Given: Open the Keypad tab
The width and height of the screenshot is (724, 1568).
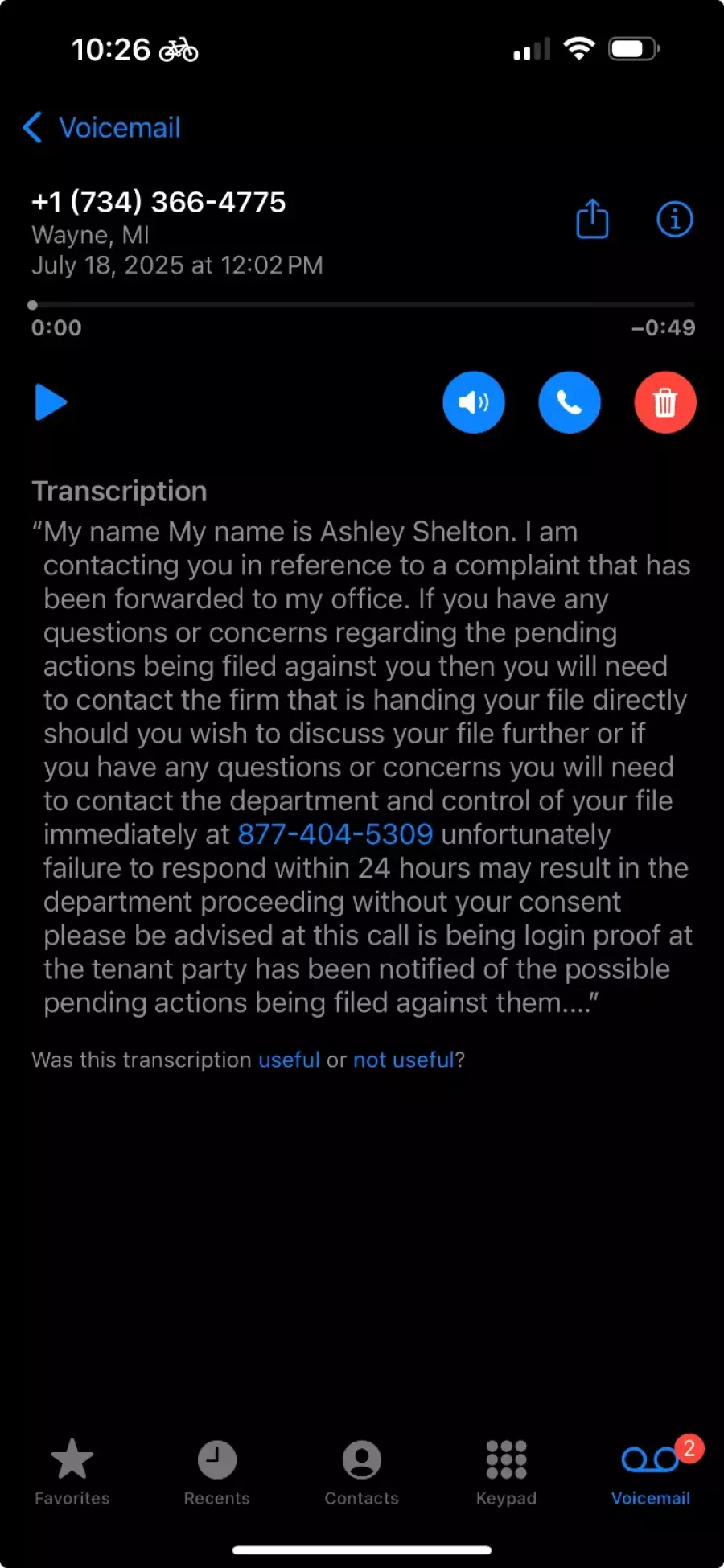Looking at the screenshot, I should pos(506,1472).
